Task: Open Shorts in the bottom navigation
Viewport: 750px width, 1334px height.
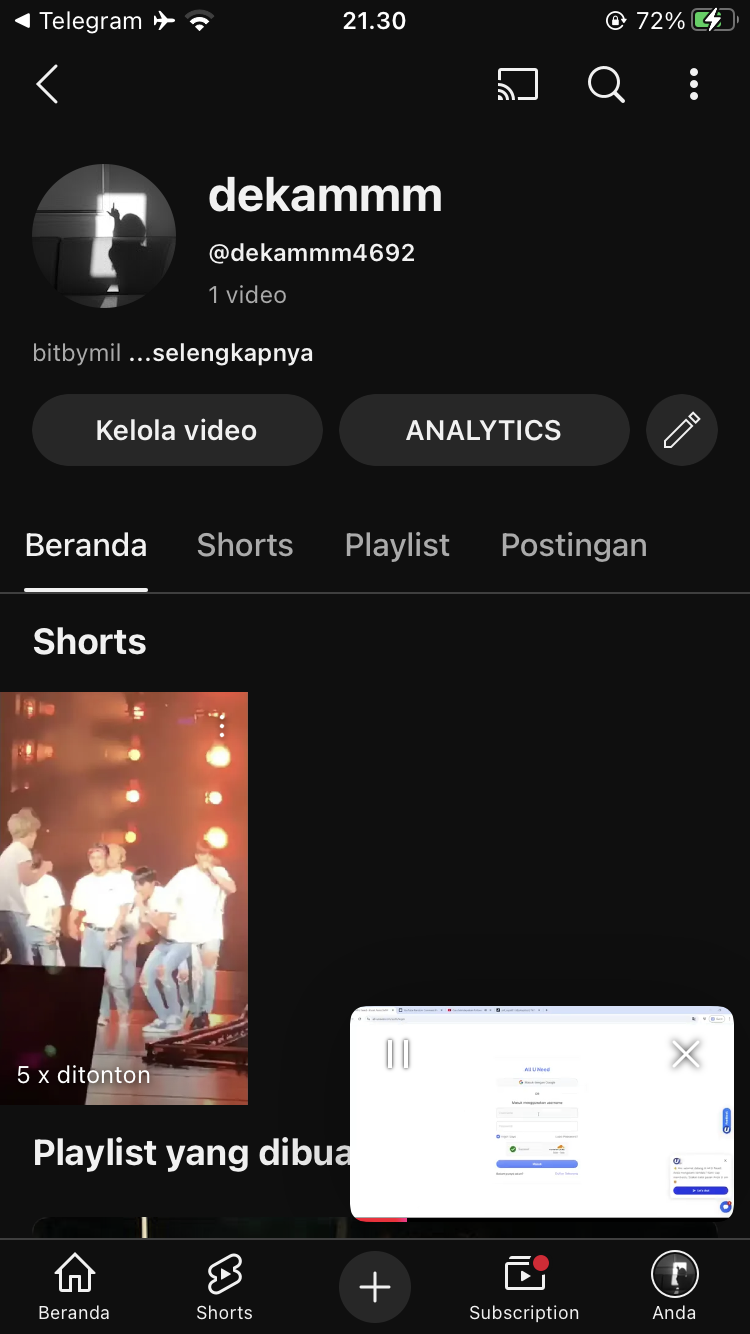Action: (x=224, y=1288)
